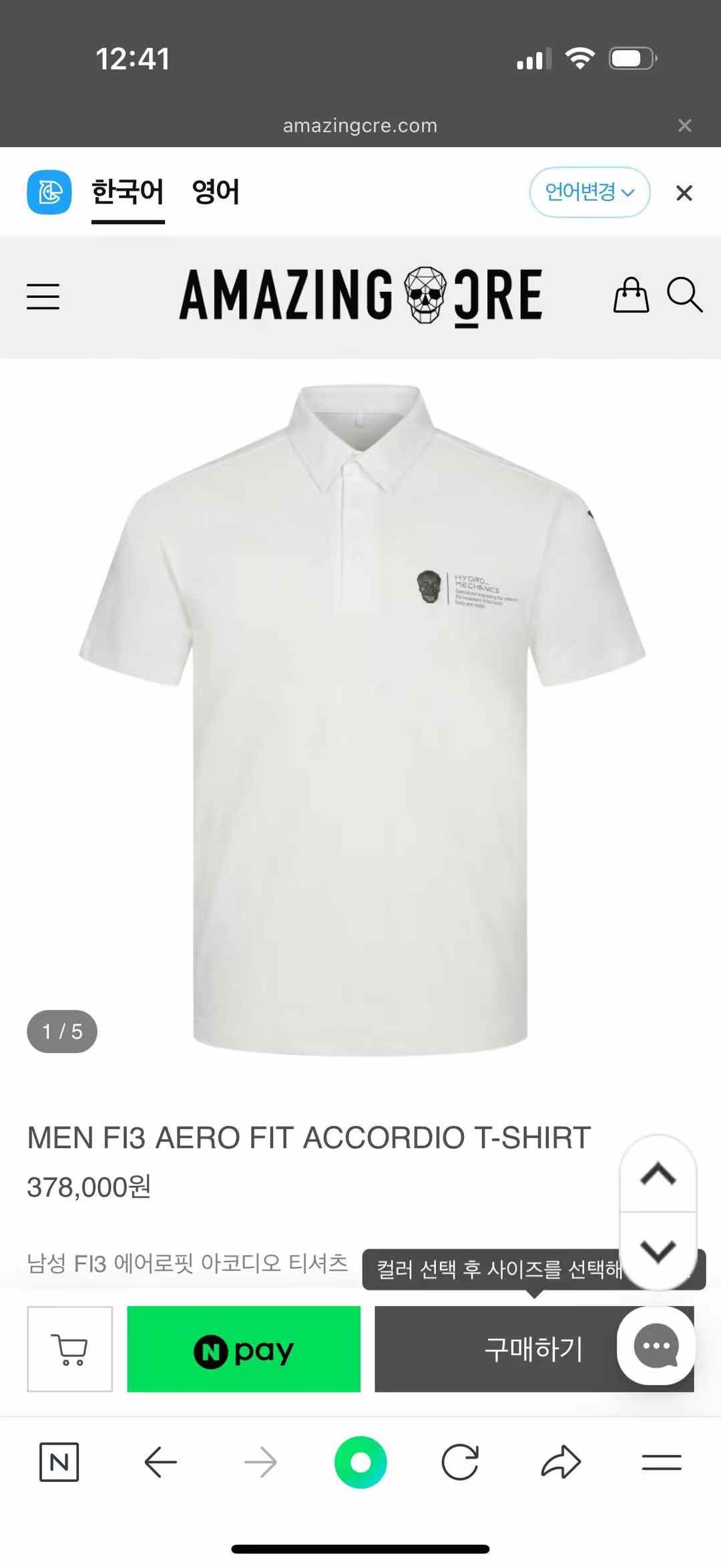Open the 언어변경 language dropdown
721x1568 pixels.
589,192
